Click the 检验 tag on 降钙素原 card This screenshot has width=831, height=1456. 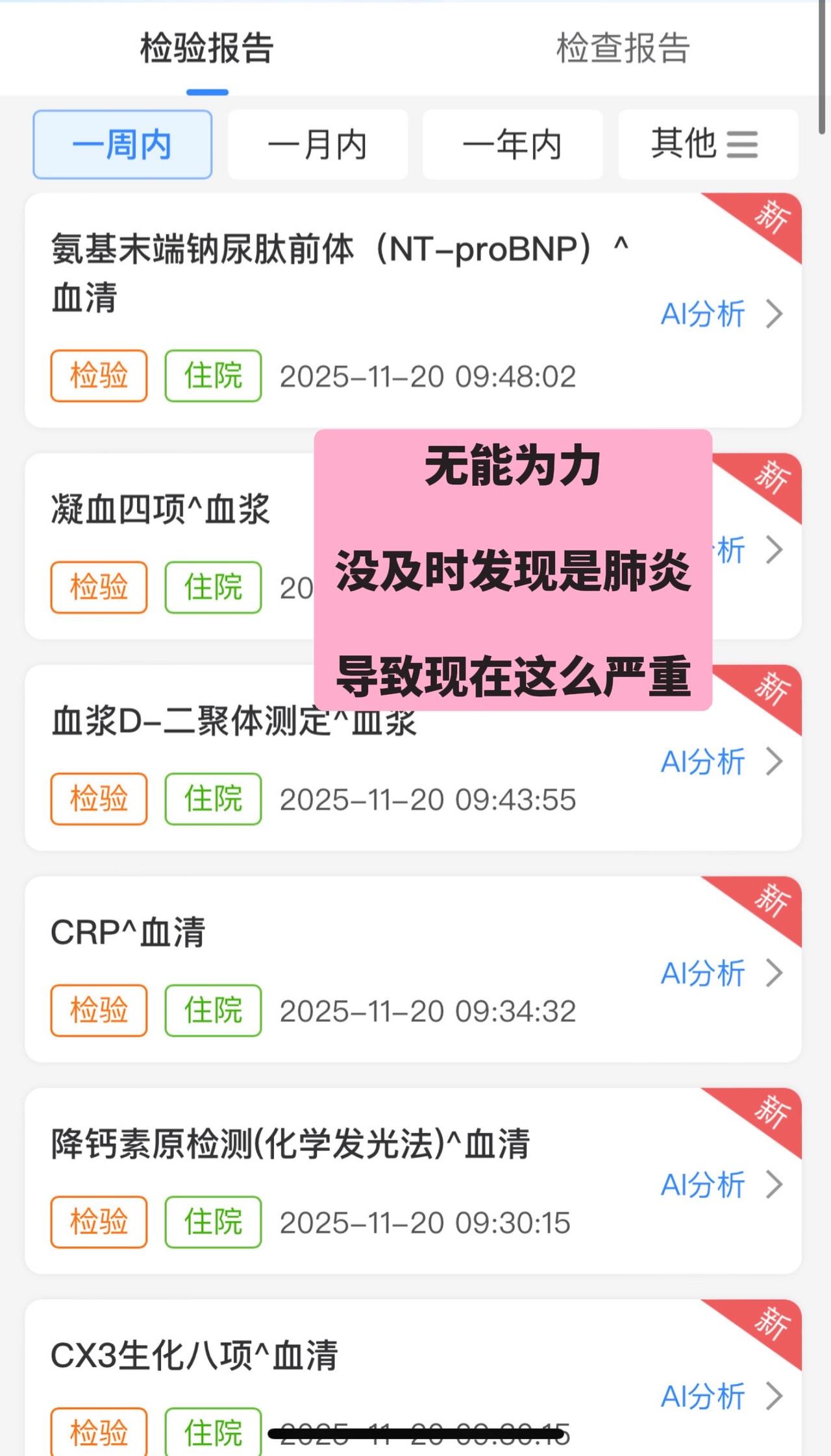coord(97,1222)
